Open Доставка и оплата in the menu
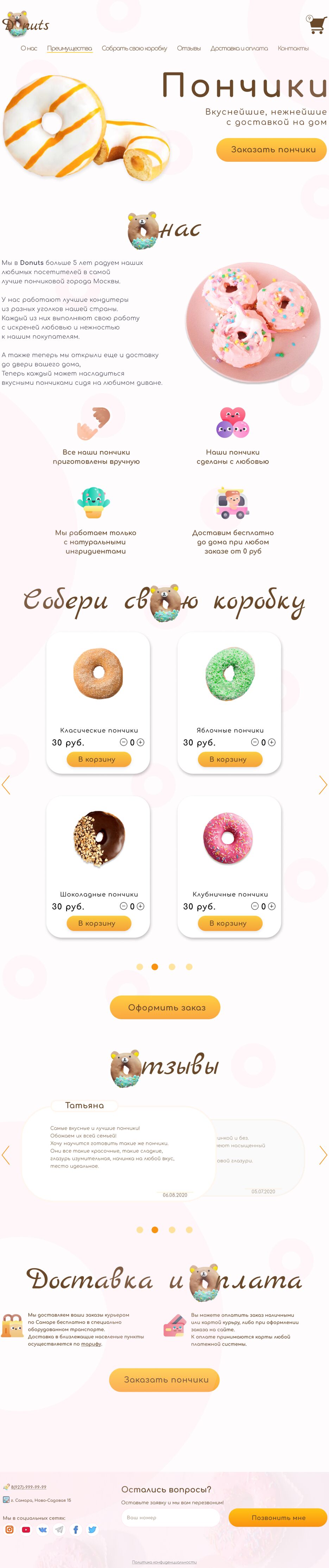This screenshot has height=1568, width=329. (239, 48)
